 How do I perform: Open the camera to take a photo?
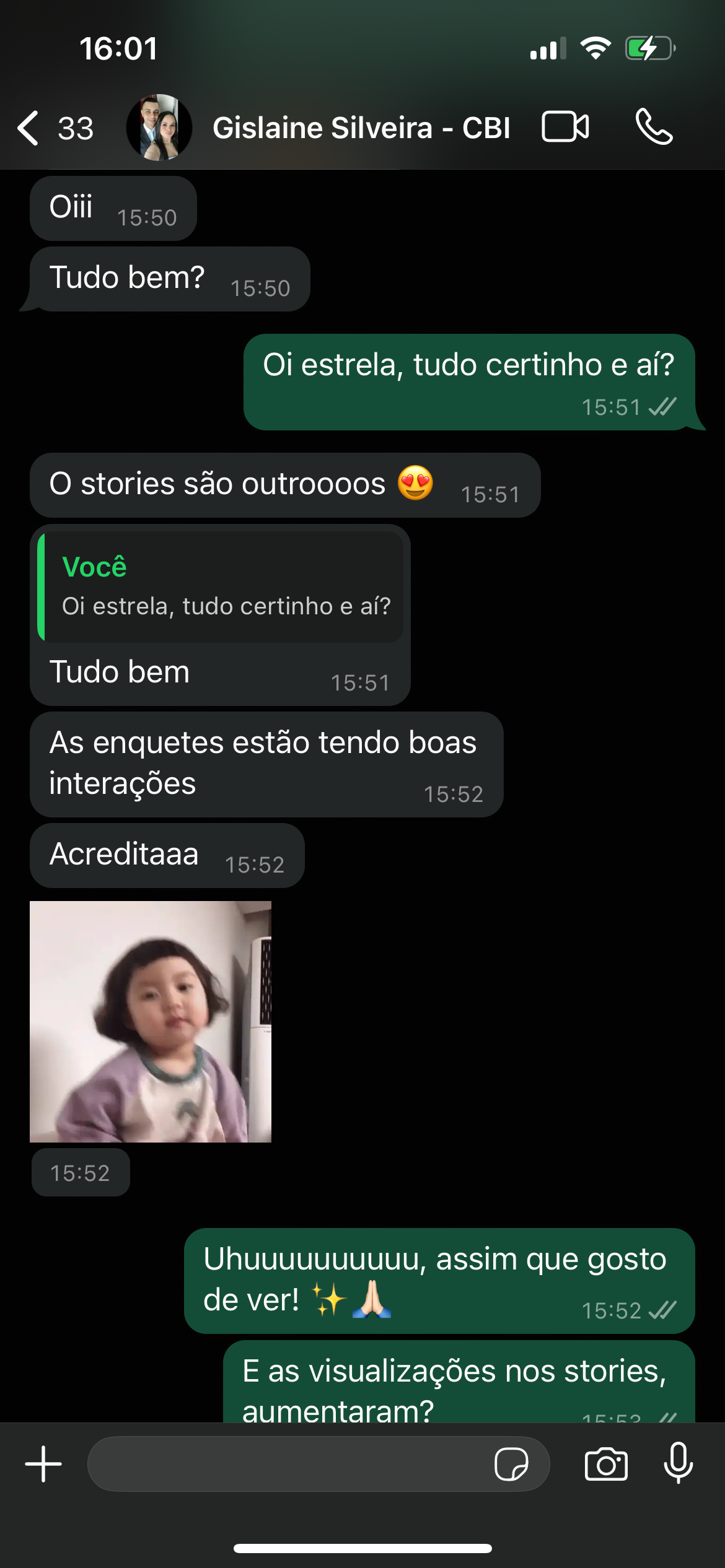(x=606, y=1464)
